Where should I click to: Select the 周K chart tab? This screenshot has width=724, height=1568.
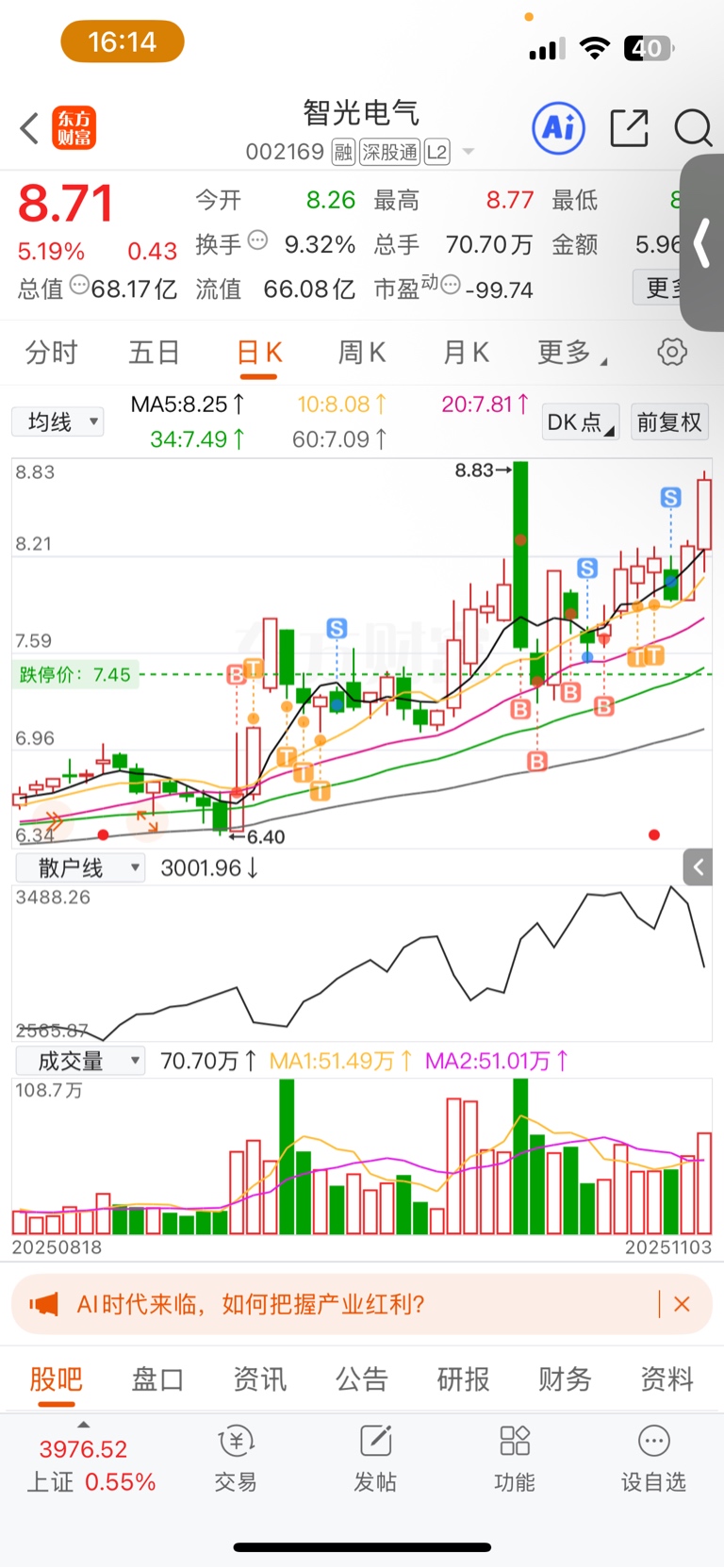click(x=362, y=353)
